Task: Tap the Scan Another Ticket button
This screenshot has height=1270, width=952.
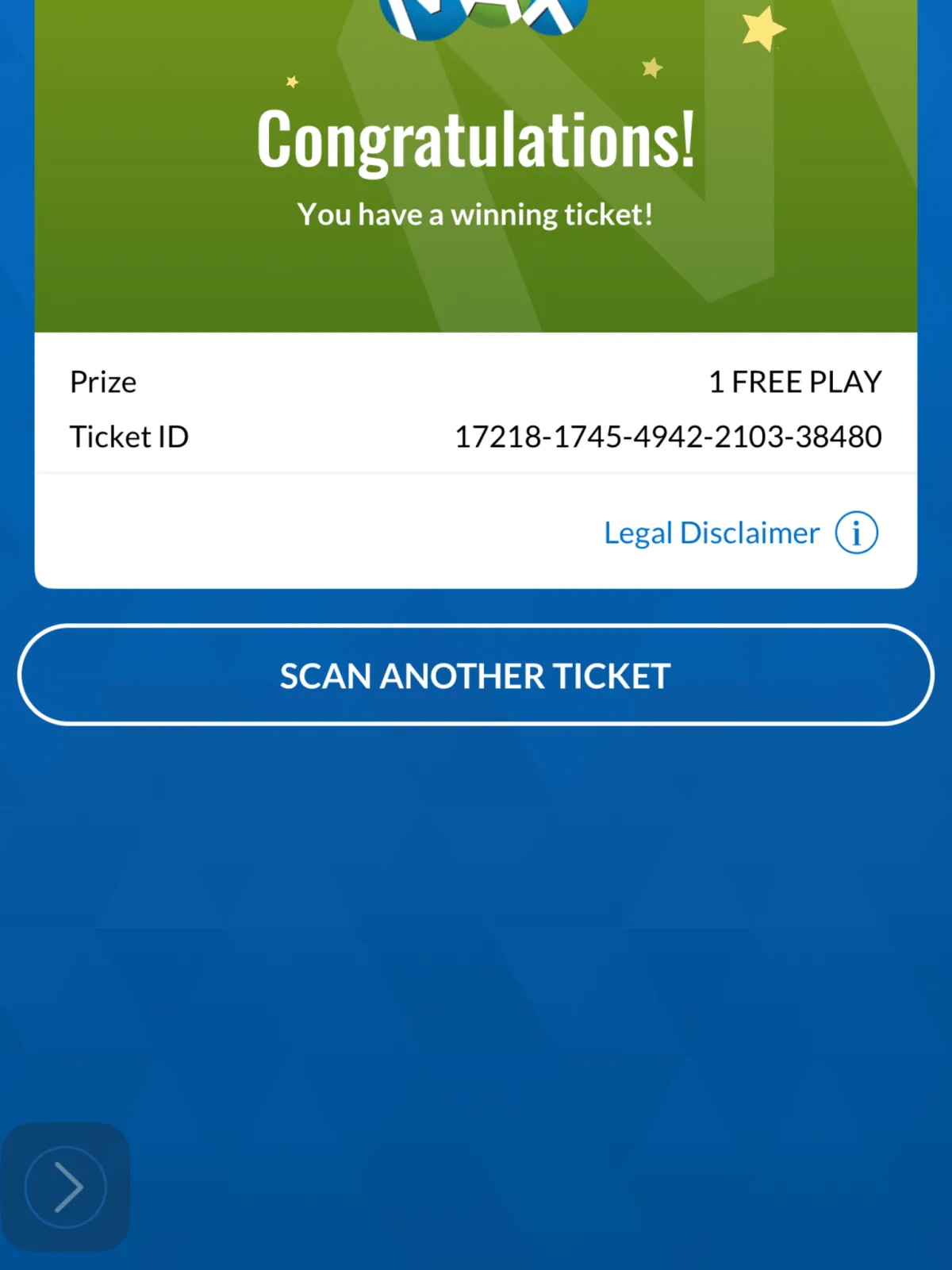Action: pyautogui.click(x=475, y=675)
